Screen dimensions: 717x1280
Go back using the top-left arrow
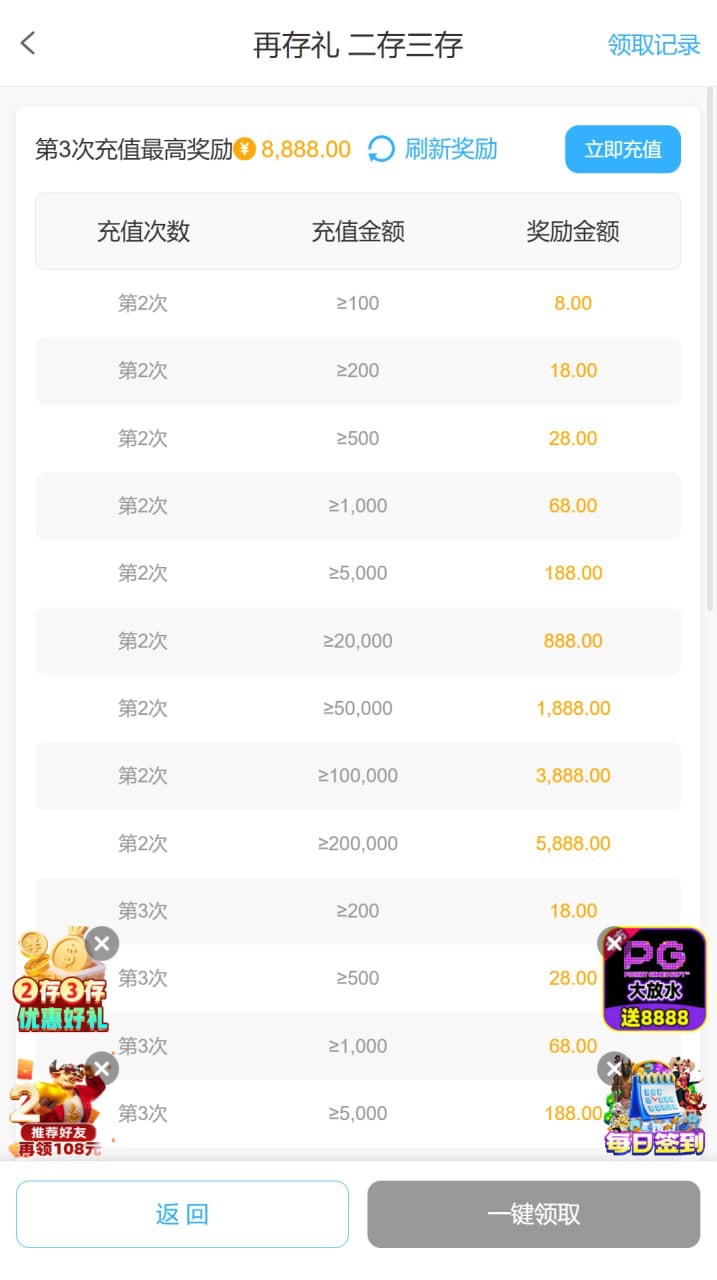(28, 43)
